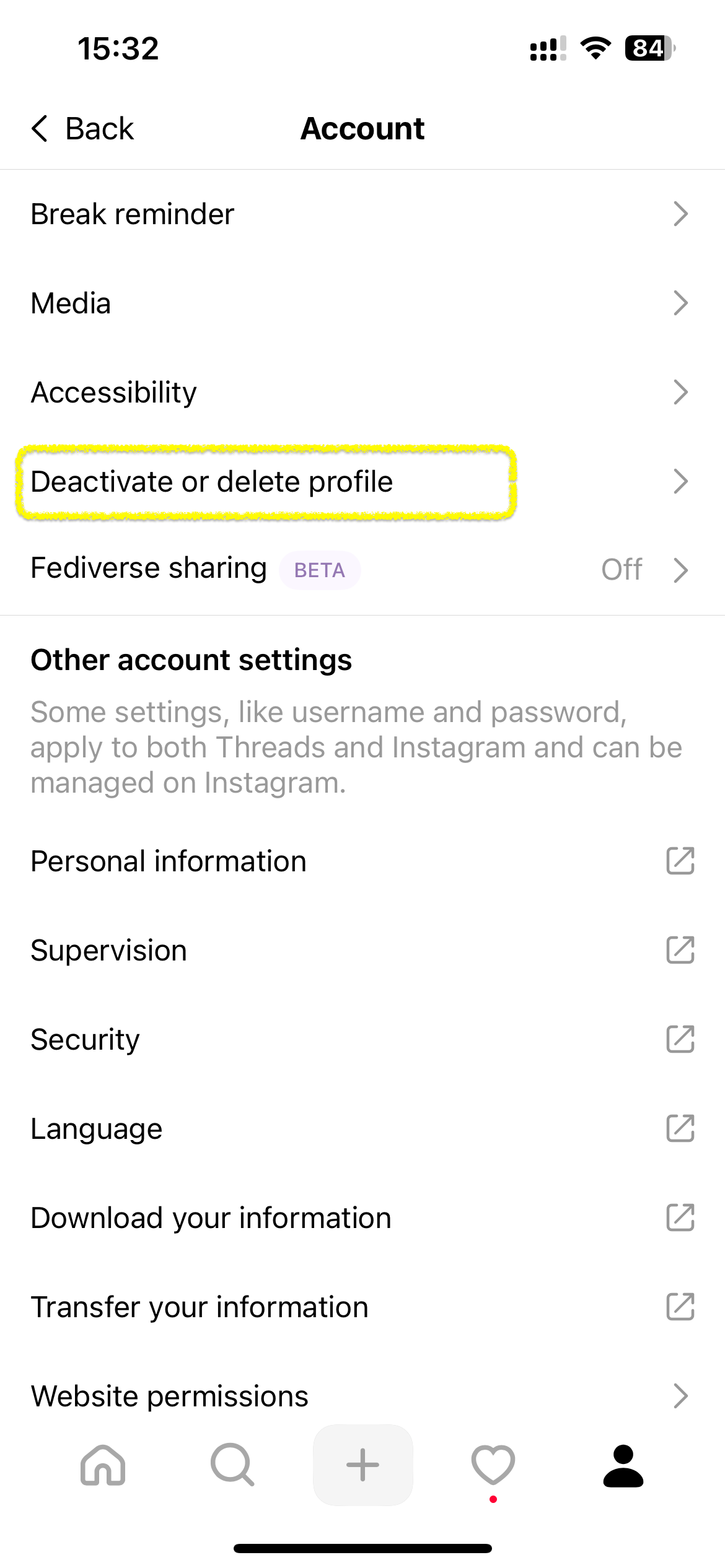725x1568 pixels.
Task: Create a new thread with plus button
Action: pos(362,1465)
